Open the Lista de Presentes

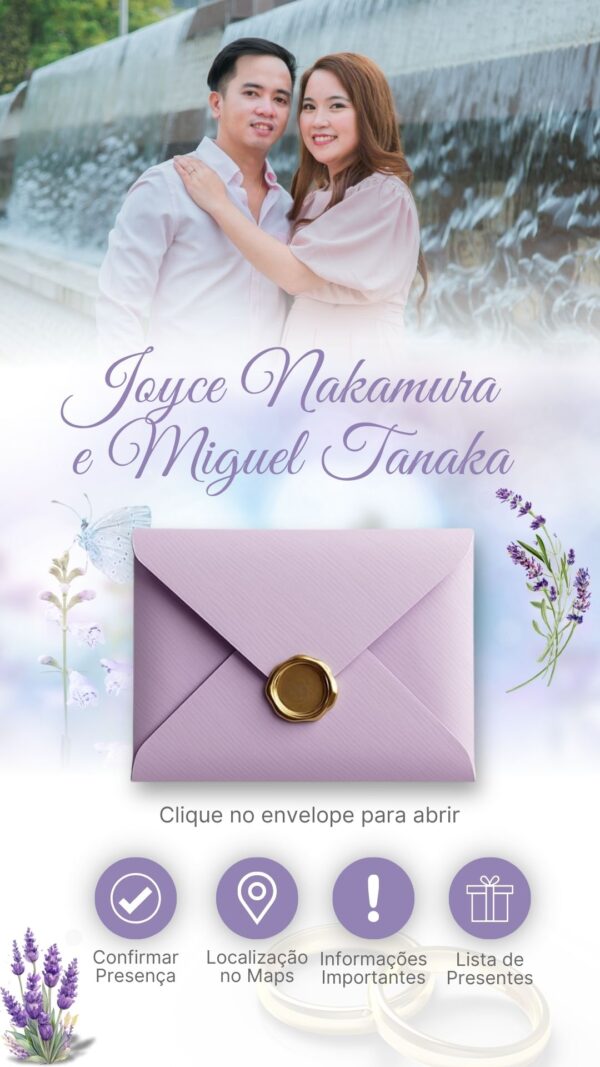[490, 898]
